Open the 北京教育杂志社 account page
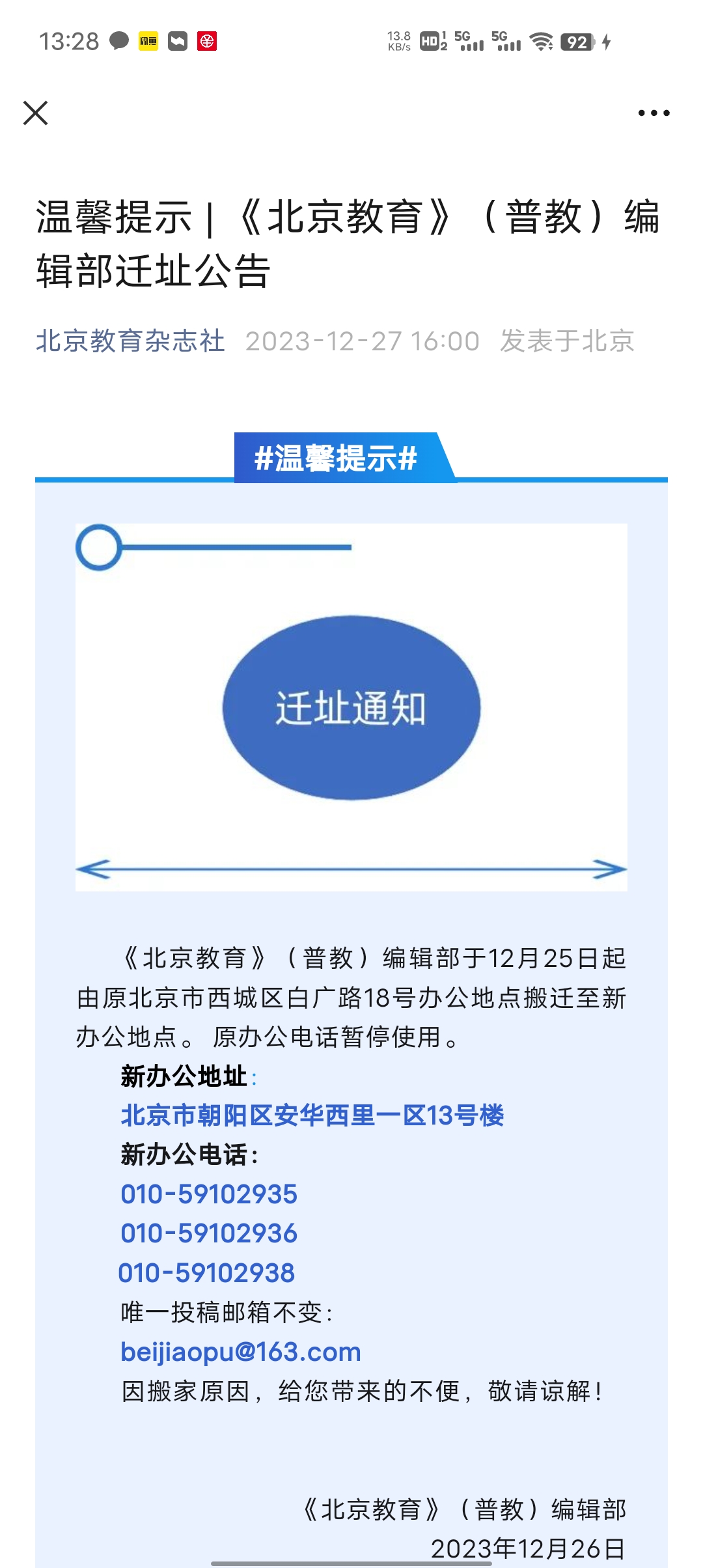Screen dimensions: 703x1568 [x=130, y=341]
